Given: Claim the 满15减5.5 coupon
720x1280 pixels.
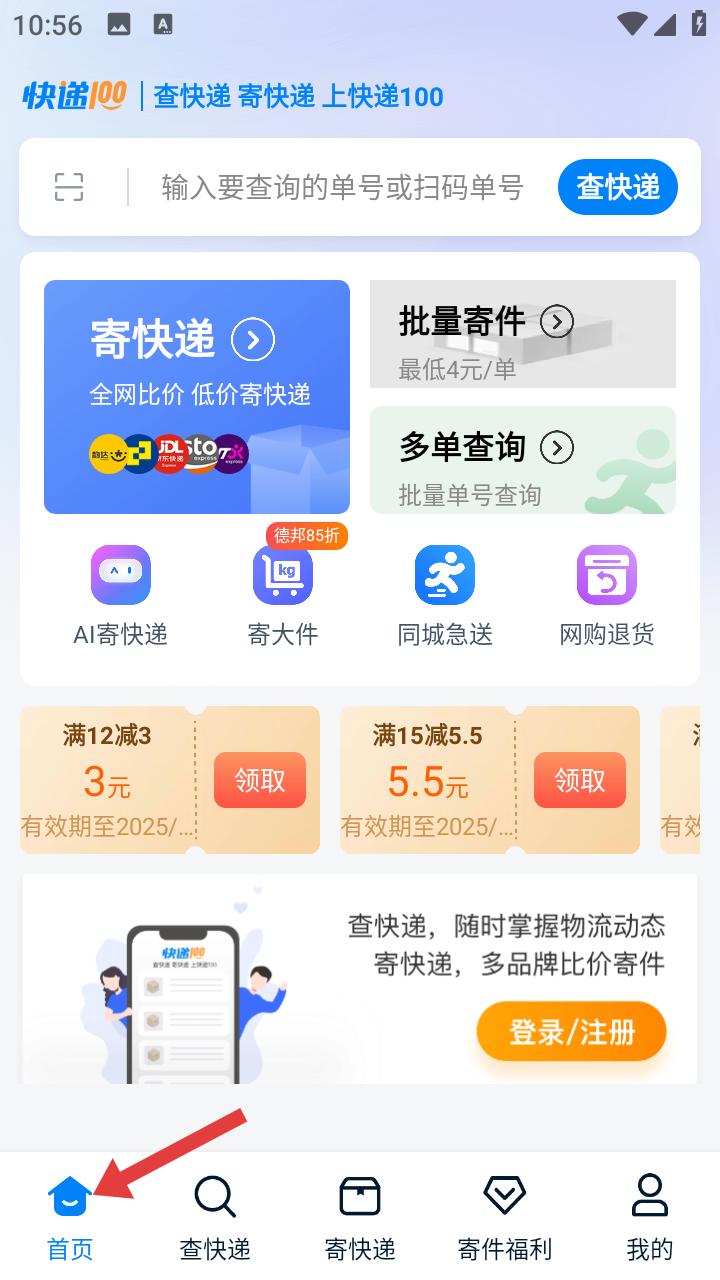Looking at the screenshot, I should click(580, 780).
